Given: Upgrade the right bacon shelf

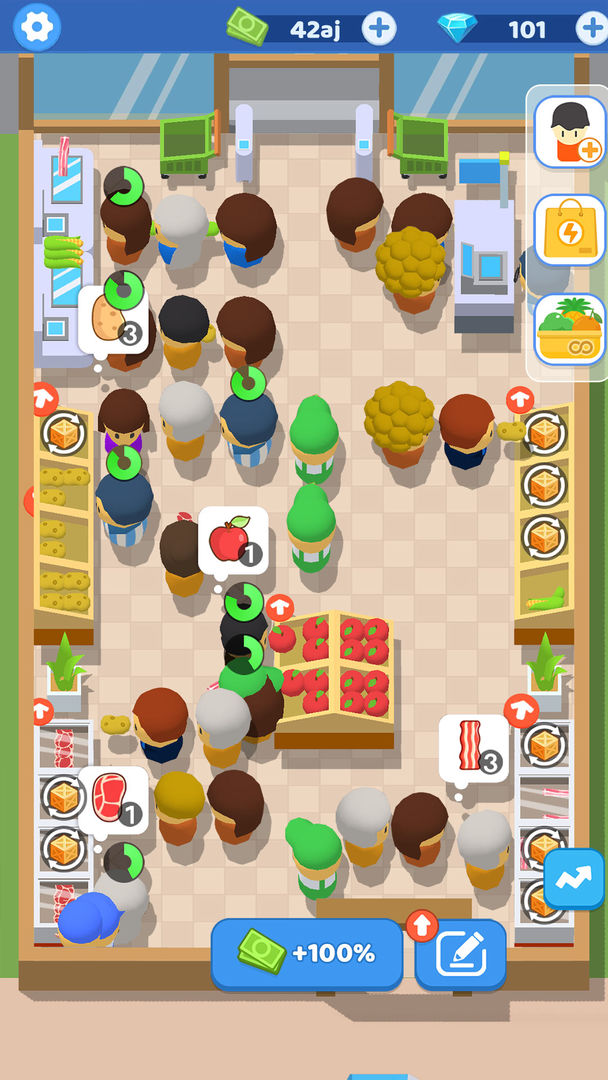Looking at the screenshot, I should (520, 711).
